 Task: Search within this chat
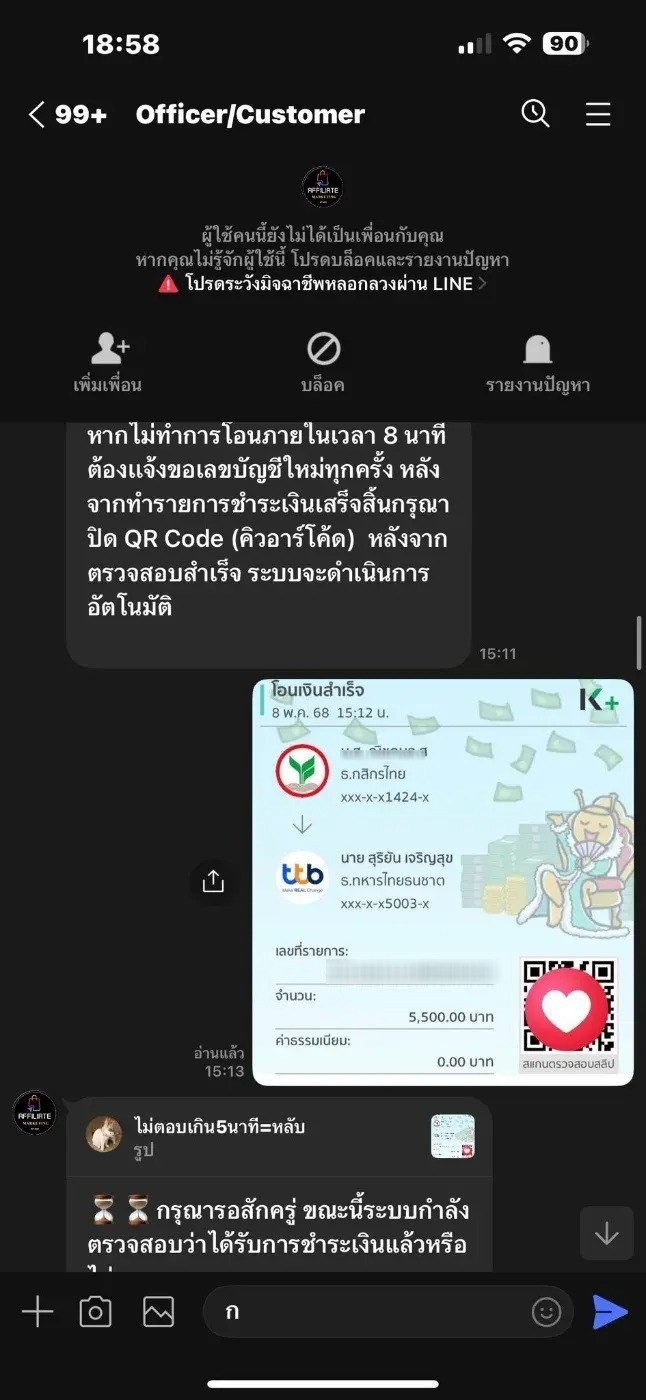coord(535,114)
